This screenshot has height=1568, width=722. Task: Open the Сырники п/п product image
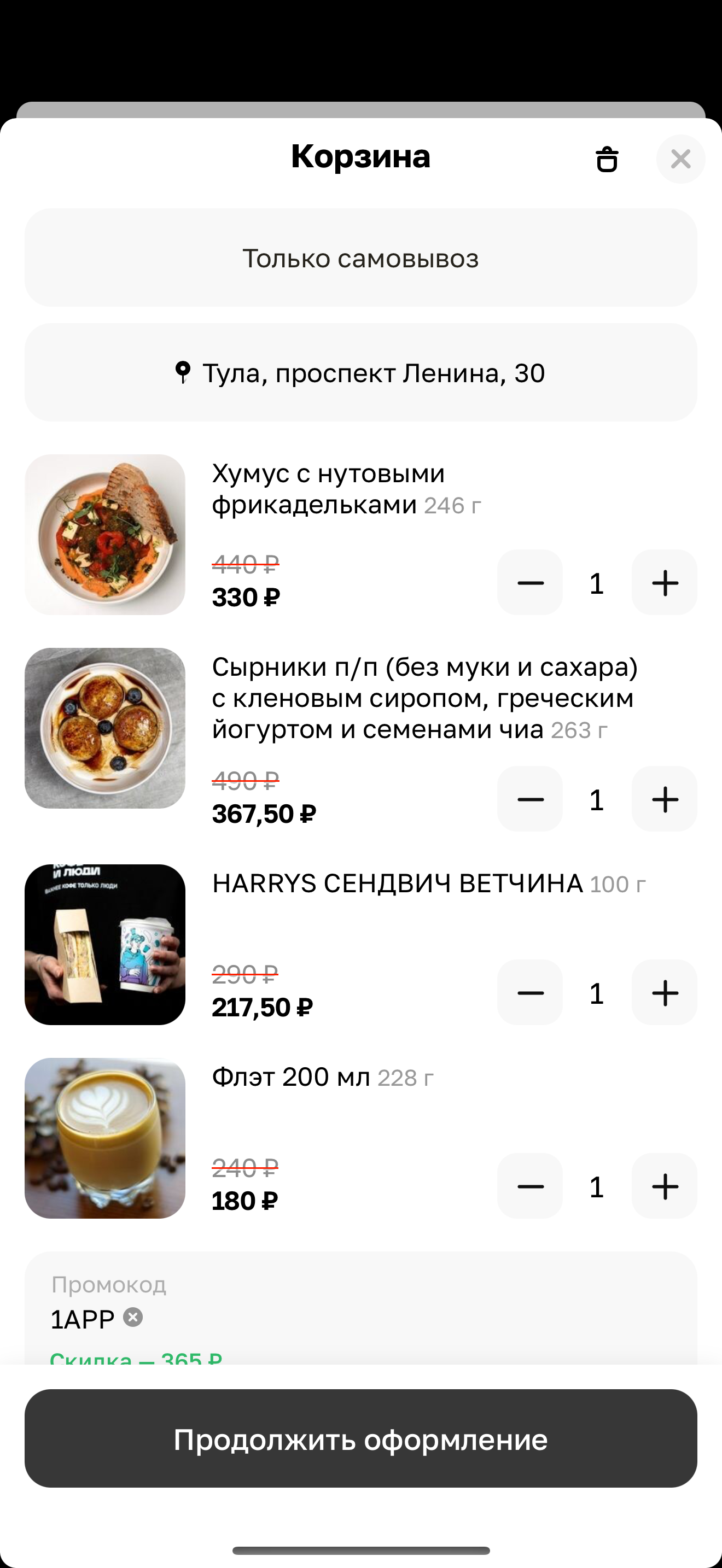[104, 728]
